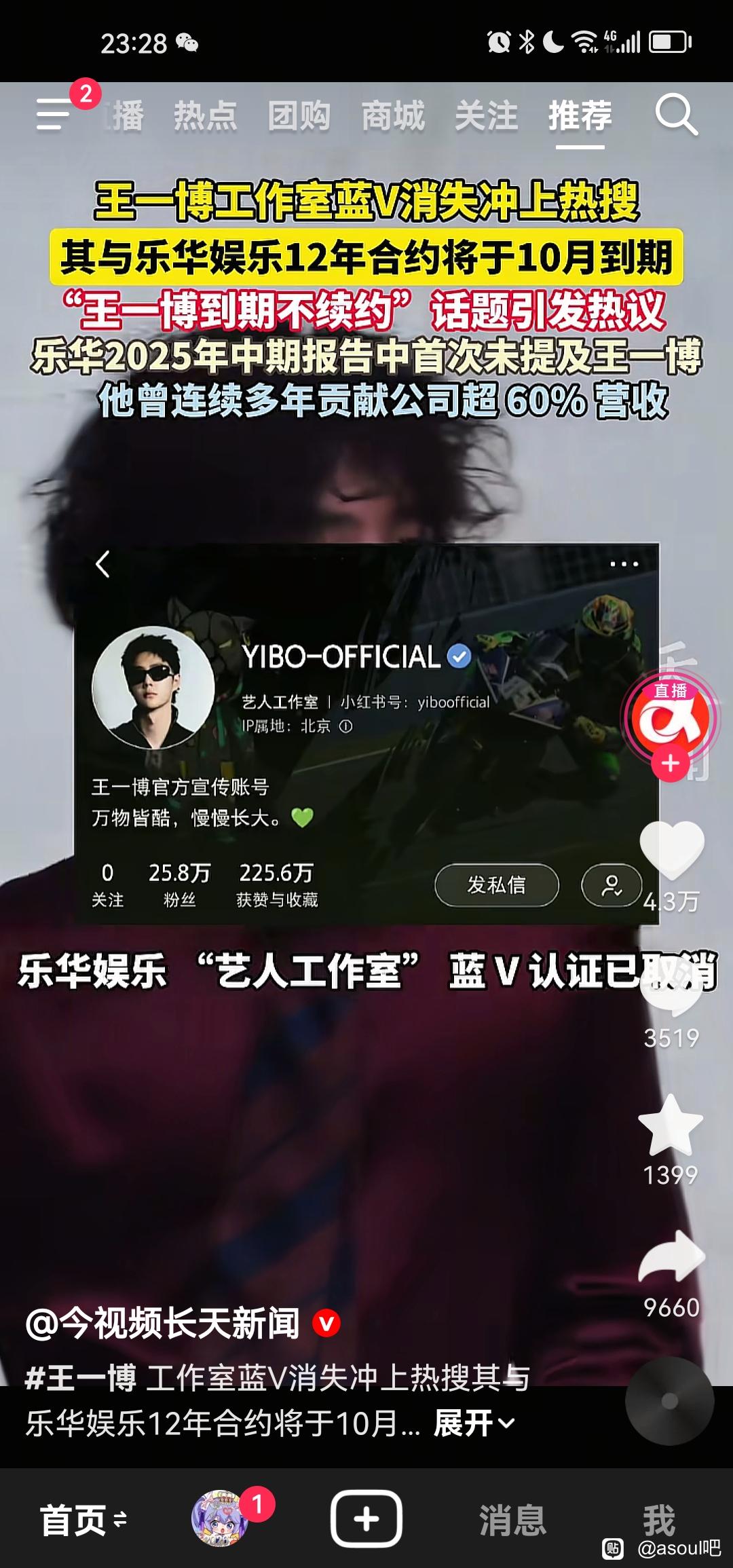Open the spinning music disc
The width and height of the screenshot is (733, 1568).
[669, 1401]
